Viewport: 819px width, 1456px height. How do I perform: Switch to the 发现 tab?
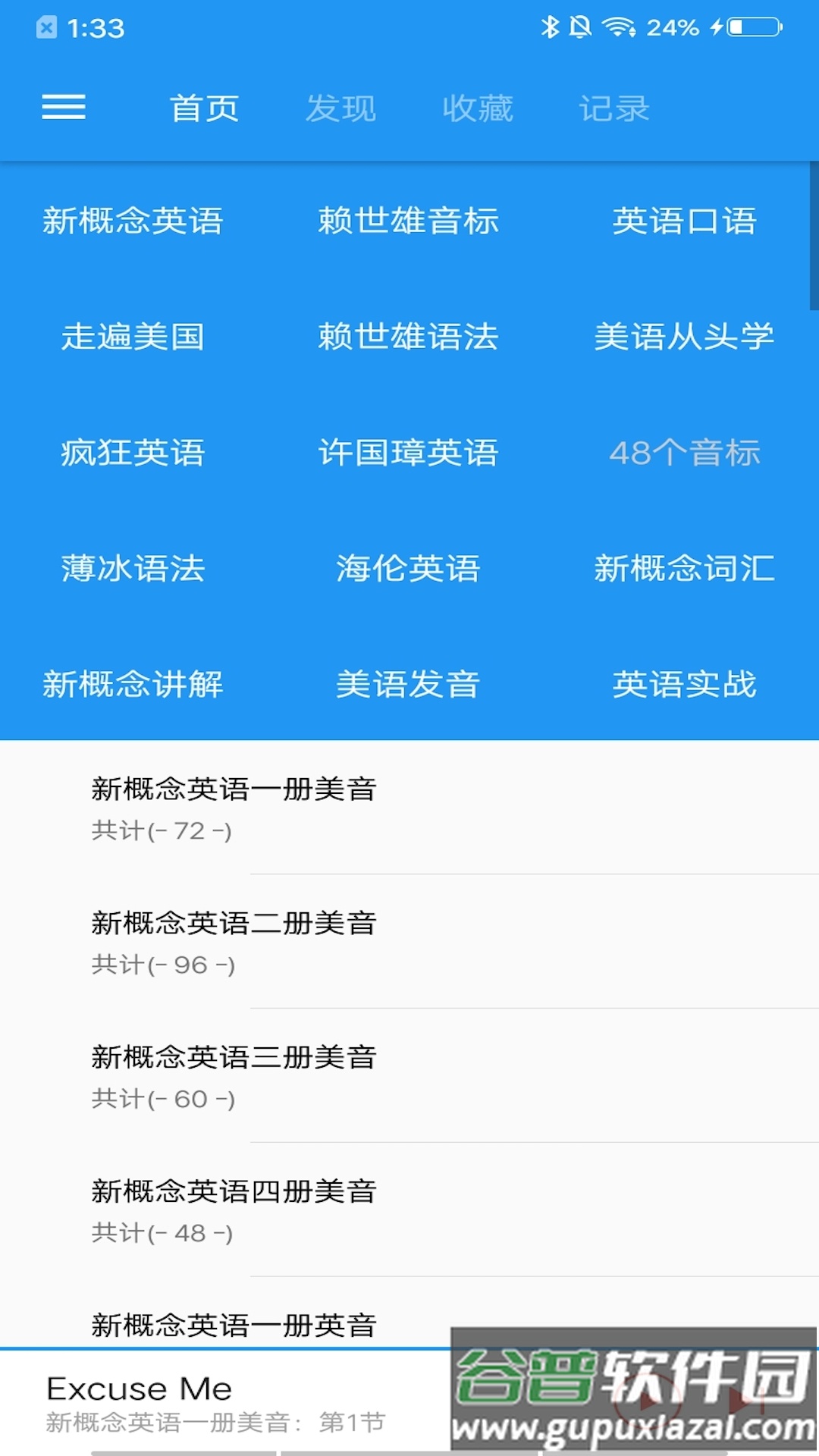[340, 108]
